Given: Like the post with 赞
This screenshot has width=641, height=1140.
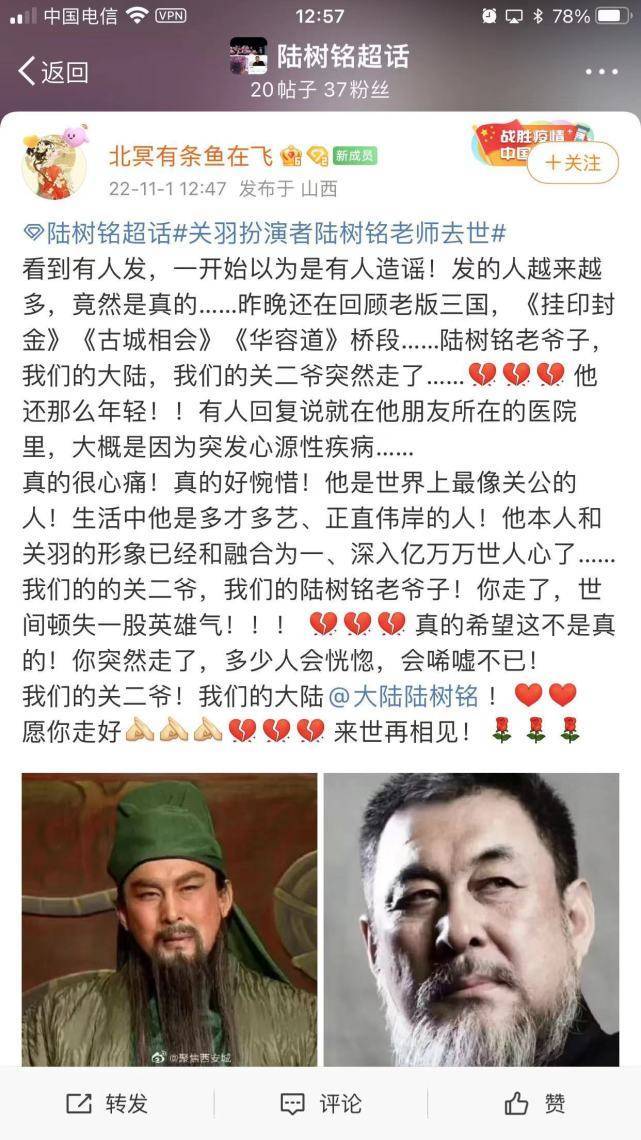Looking at the screenshot, I should pos(535,1103).
